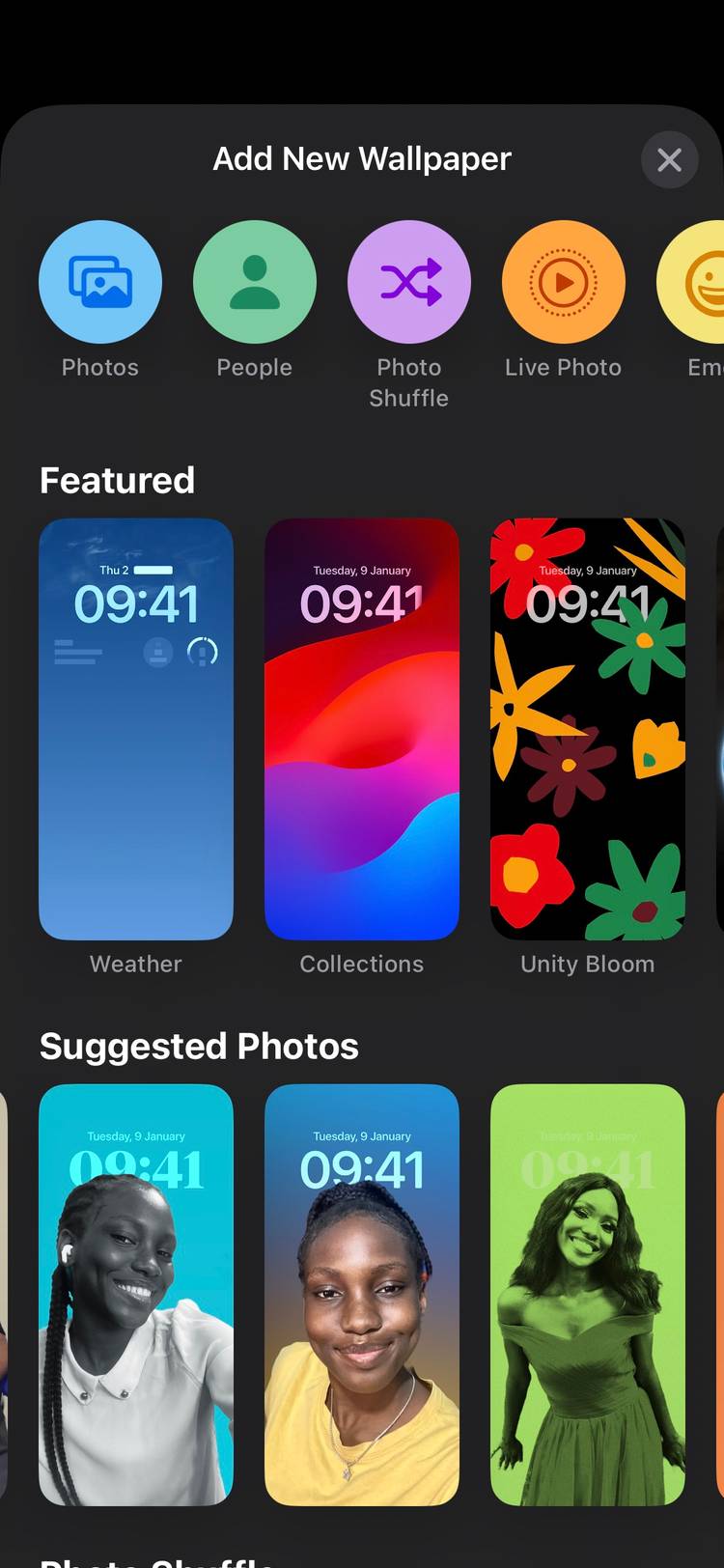Choose the Photos wallpaper option
This screenshot has height=1568, width=724.
pos(100,282)
